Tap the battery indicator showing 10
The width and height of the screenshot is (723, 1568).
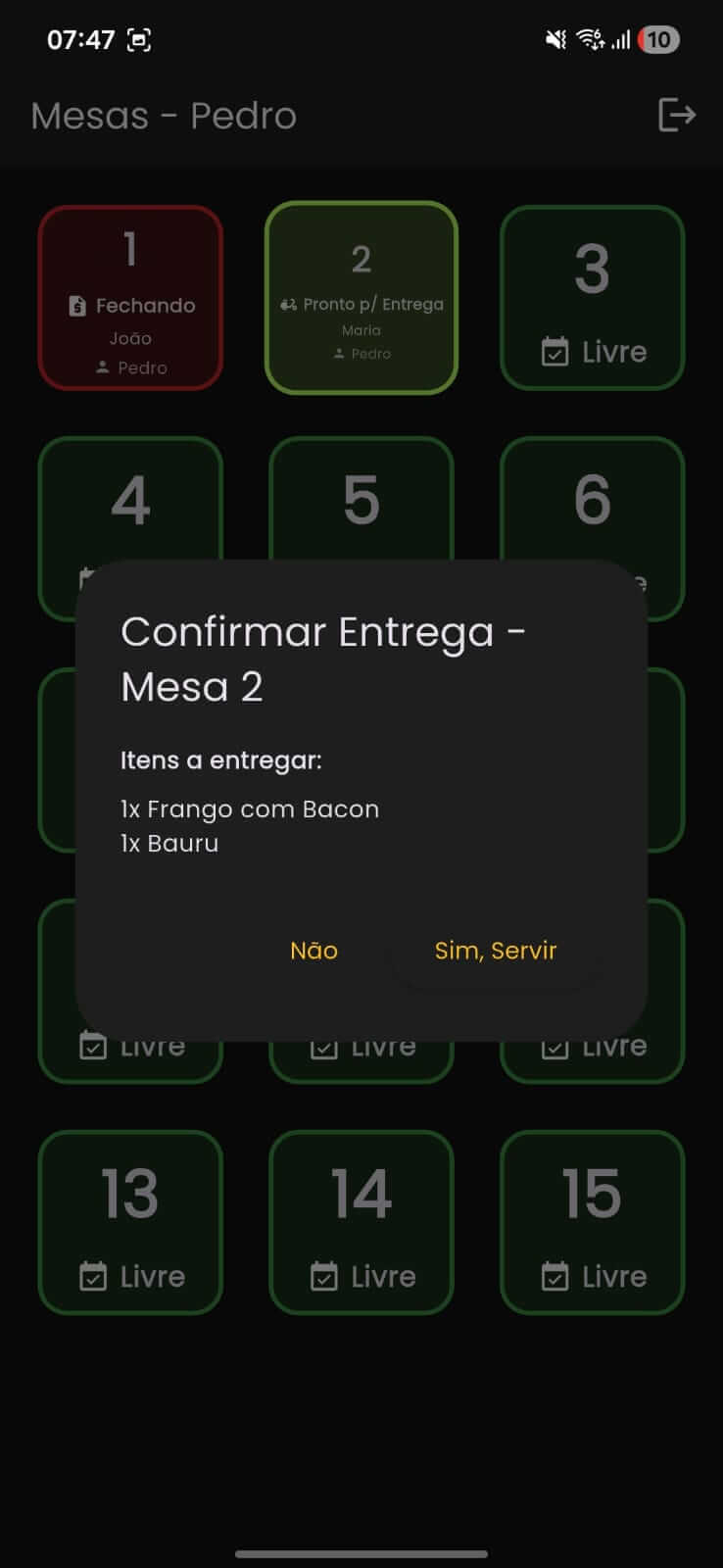point(657,39)
